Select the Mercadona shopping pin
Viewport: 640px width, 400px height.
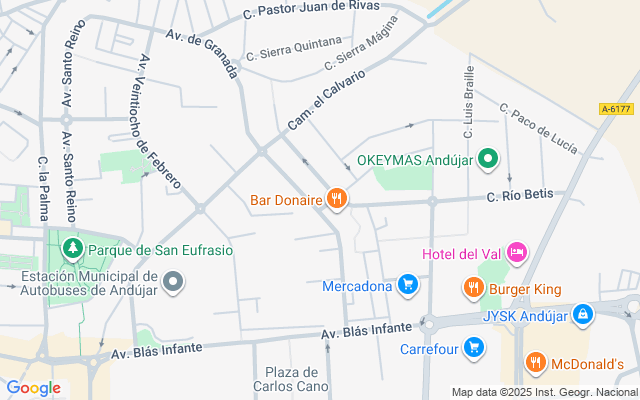(x=407, y=286)
